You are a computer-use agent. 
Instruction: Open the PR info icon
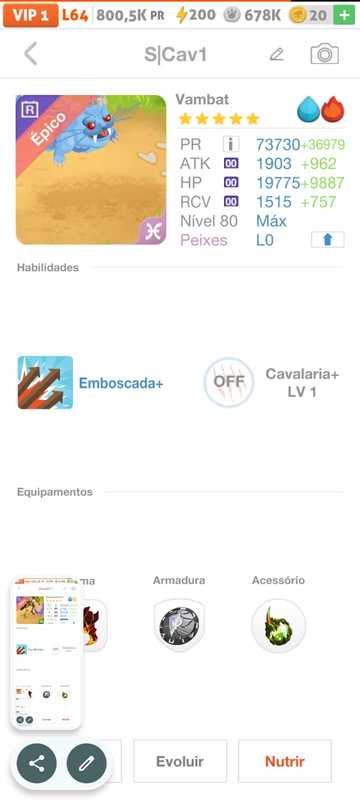click(x=231, y=144)
